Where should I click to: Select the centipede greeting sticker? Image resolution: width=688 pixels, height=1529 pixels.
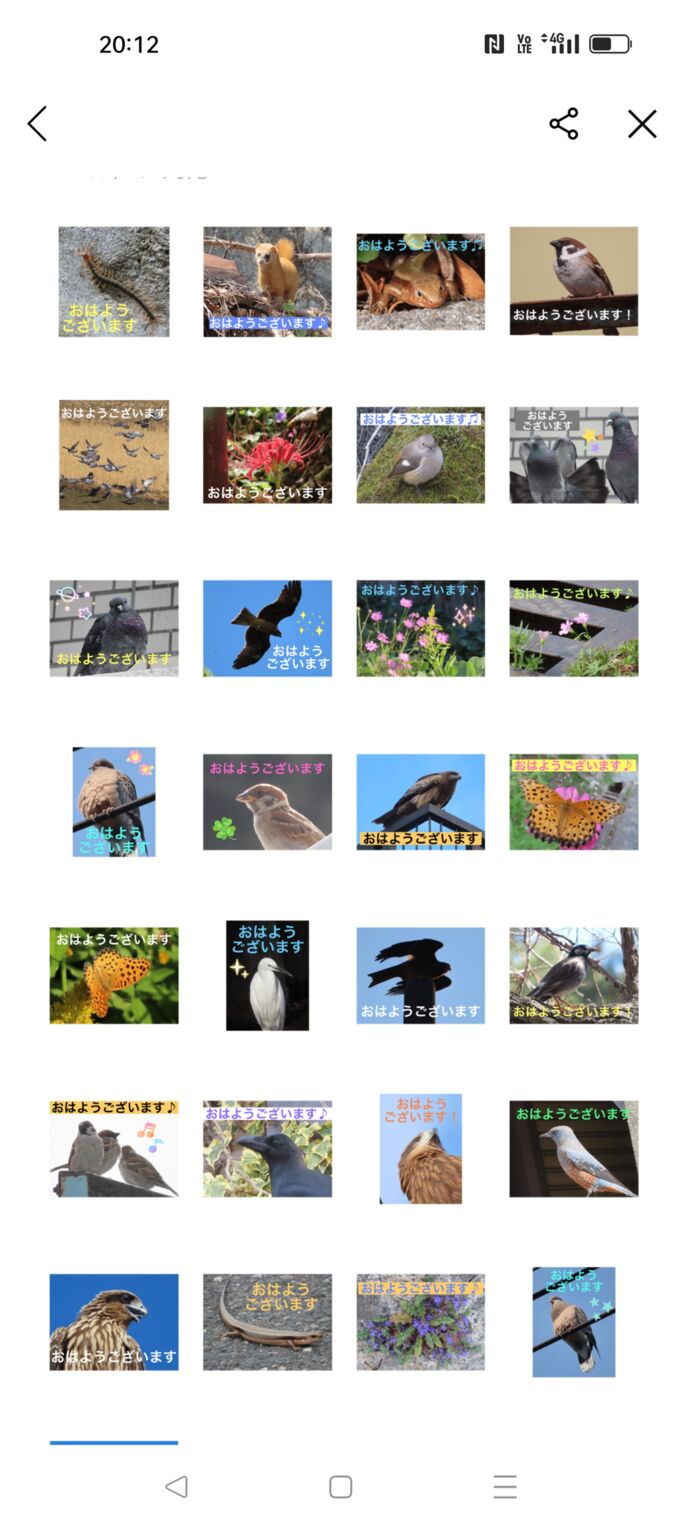point(114,281)
